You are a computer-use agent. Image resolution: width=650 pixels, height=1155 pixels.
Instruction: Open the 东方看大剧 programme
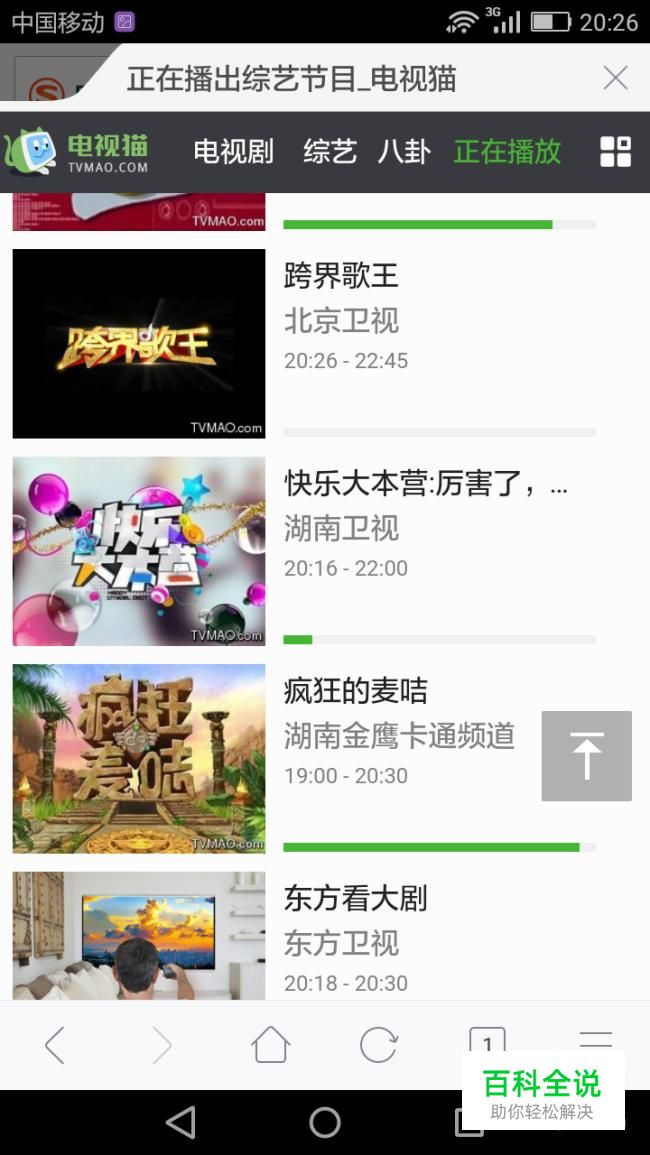point(355,898)
